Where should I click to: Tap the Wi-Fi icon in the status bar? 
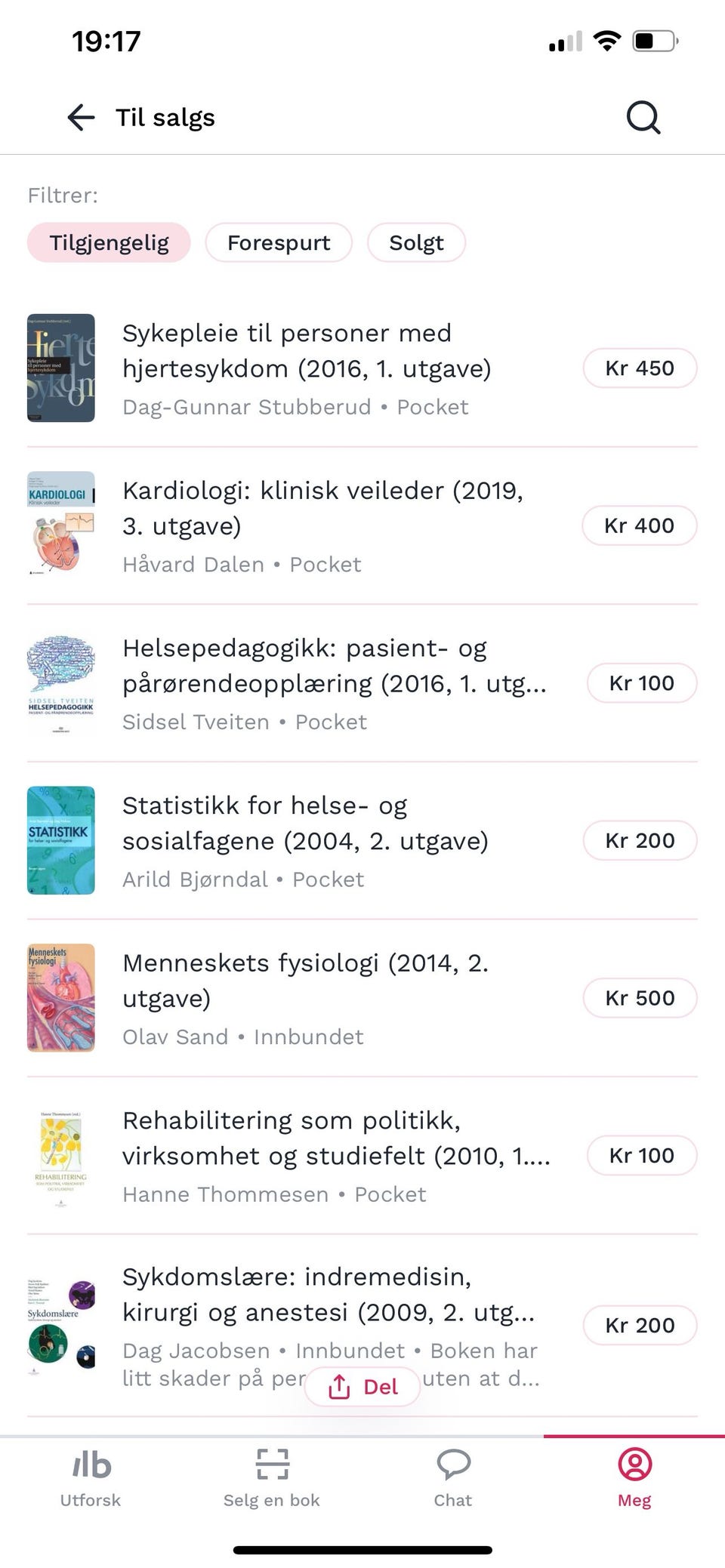608,40
